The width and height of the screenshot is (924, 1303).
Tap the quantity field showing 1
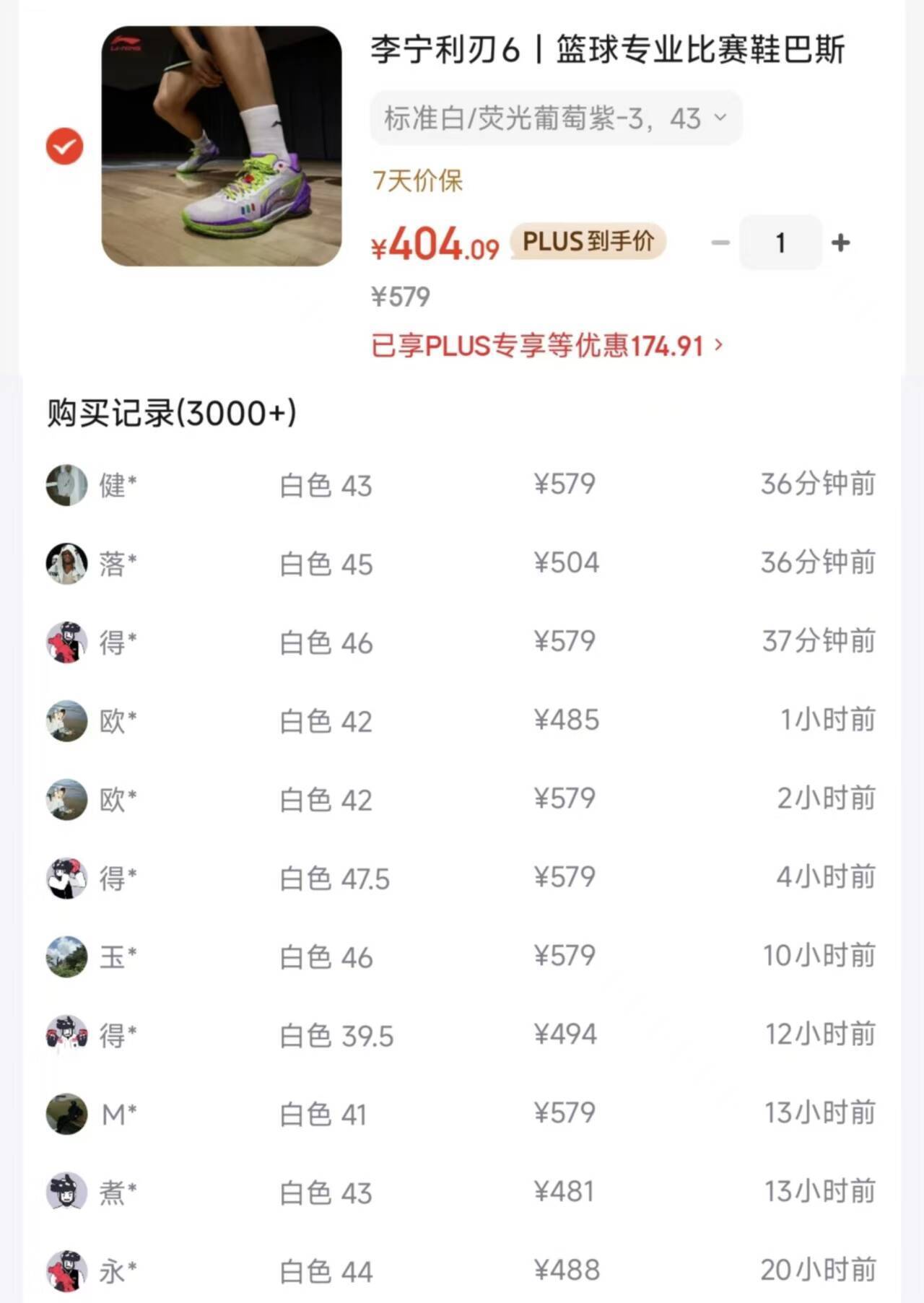[780, 243]
